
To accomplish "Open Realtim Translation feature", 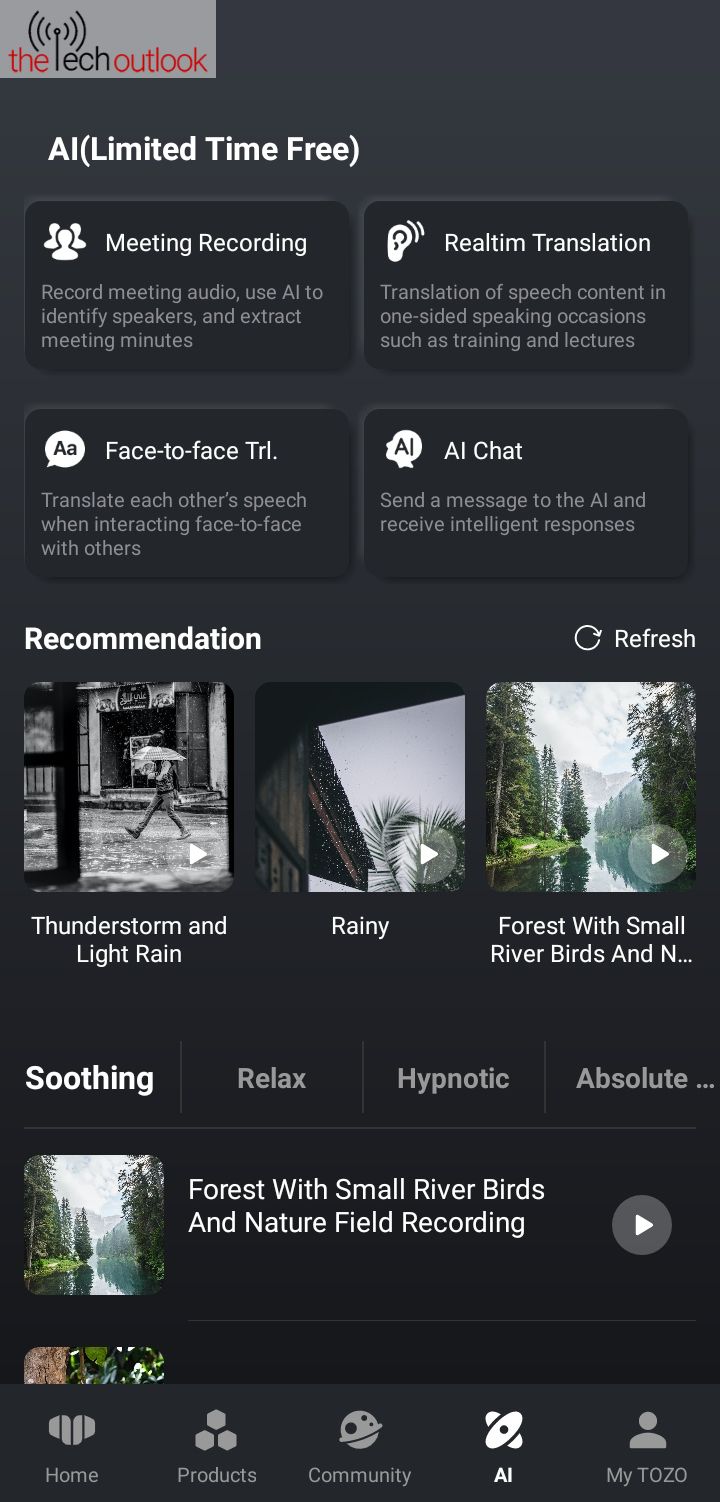I will click(x=526, y=285).
